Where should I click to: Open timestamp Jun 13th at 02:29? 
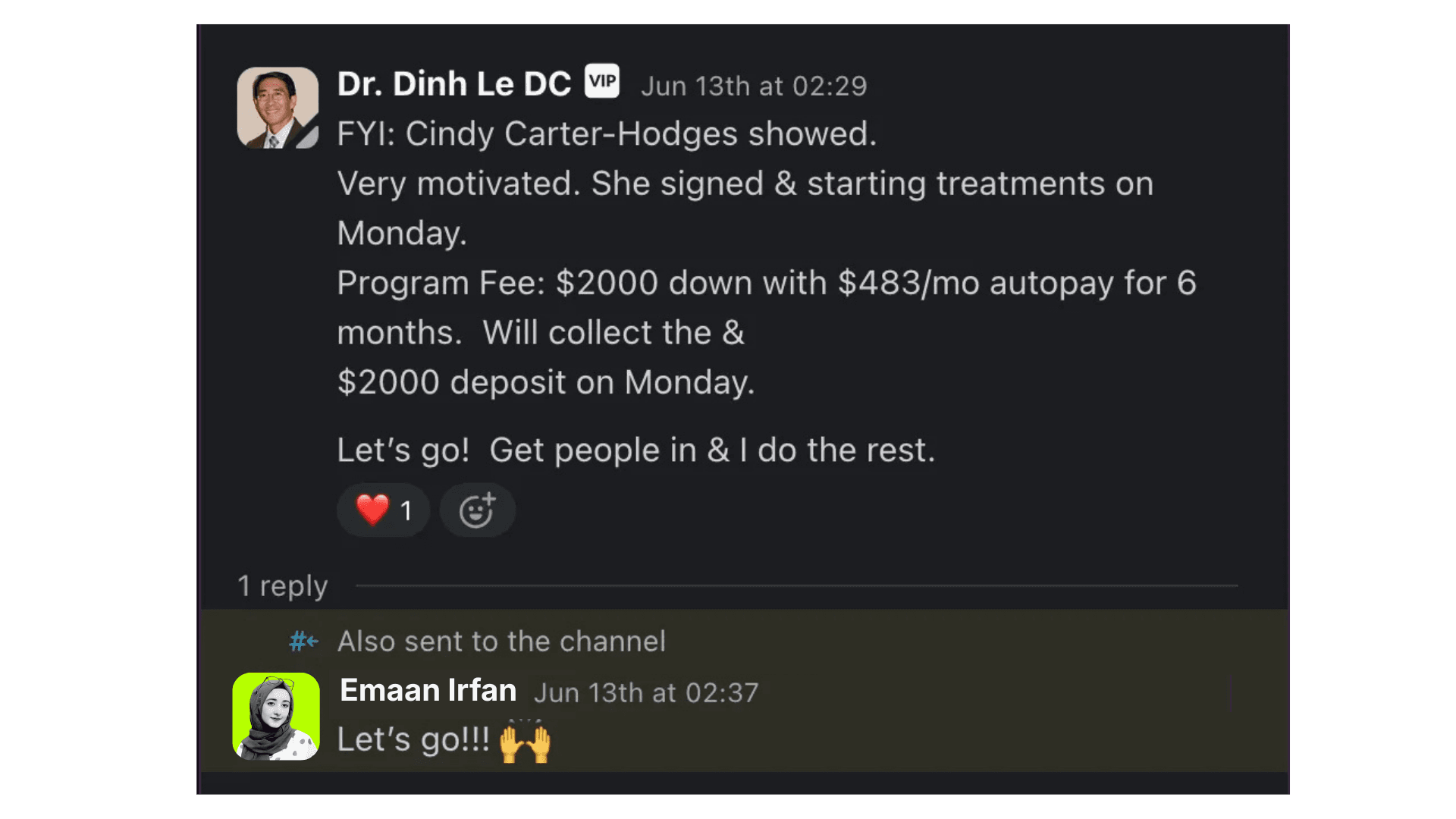point(753,86)
